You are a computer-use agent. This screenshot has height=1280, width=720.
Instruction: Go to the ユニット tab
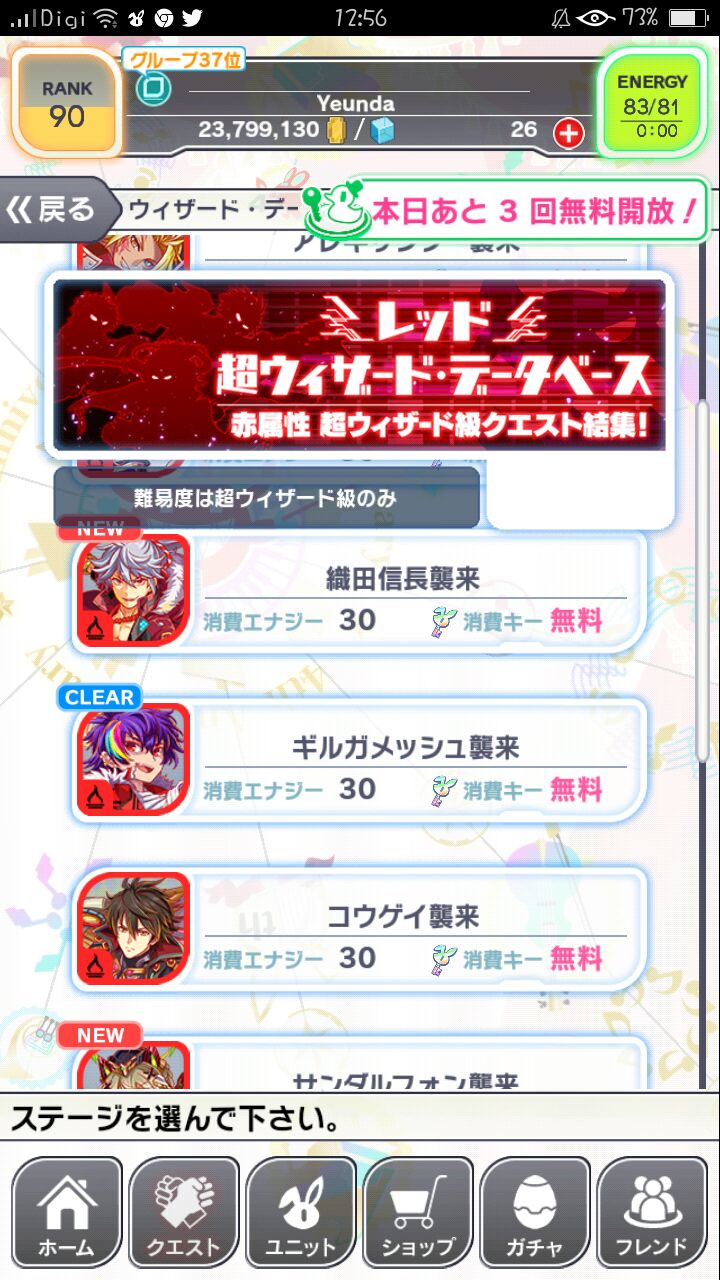click(301, 1215)
